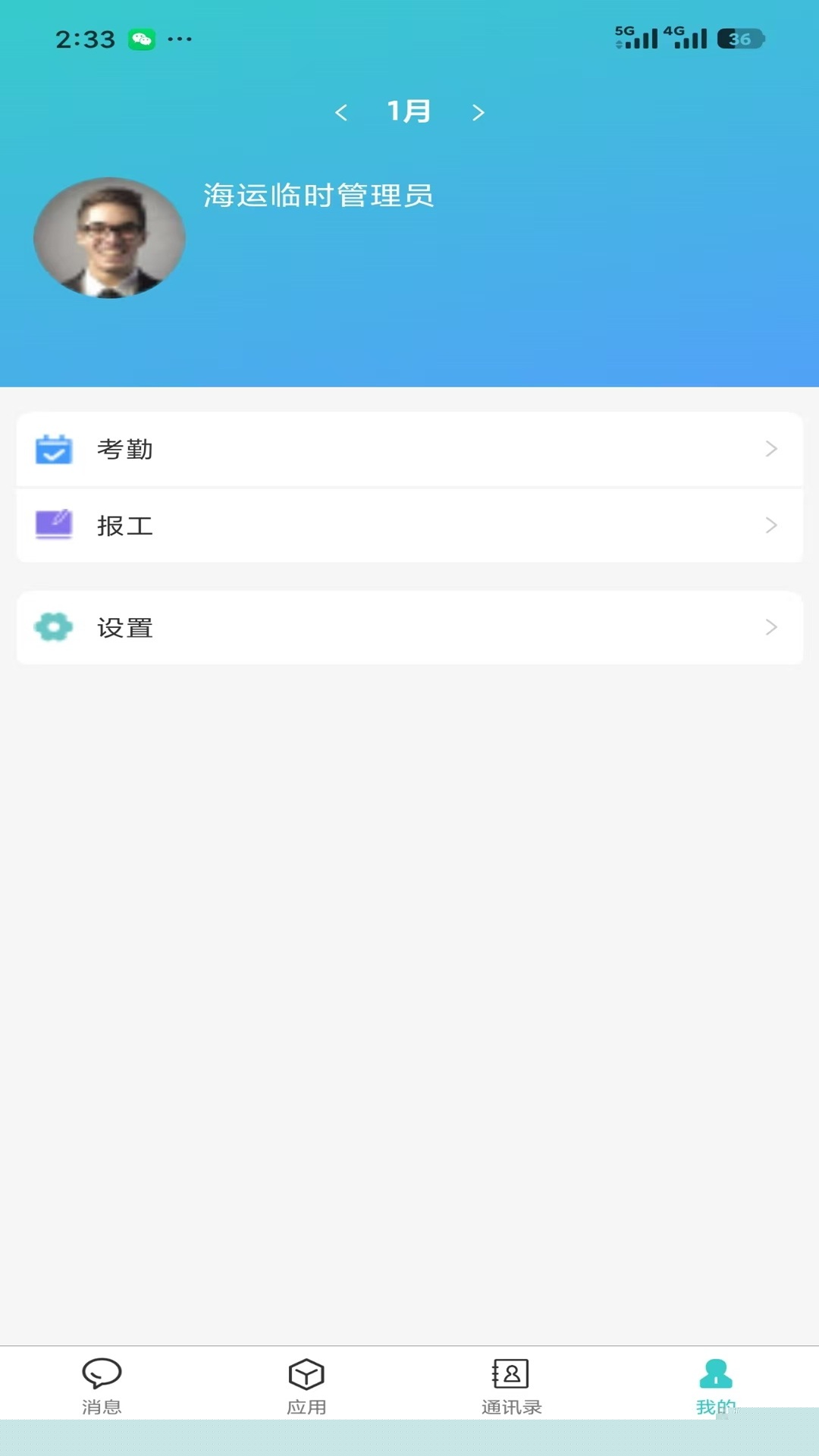This screenshot has height=1456, width=819.
Task: Go to the next month
Action: click(x=478, y=113)
